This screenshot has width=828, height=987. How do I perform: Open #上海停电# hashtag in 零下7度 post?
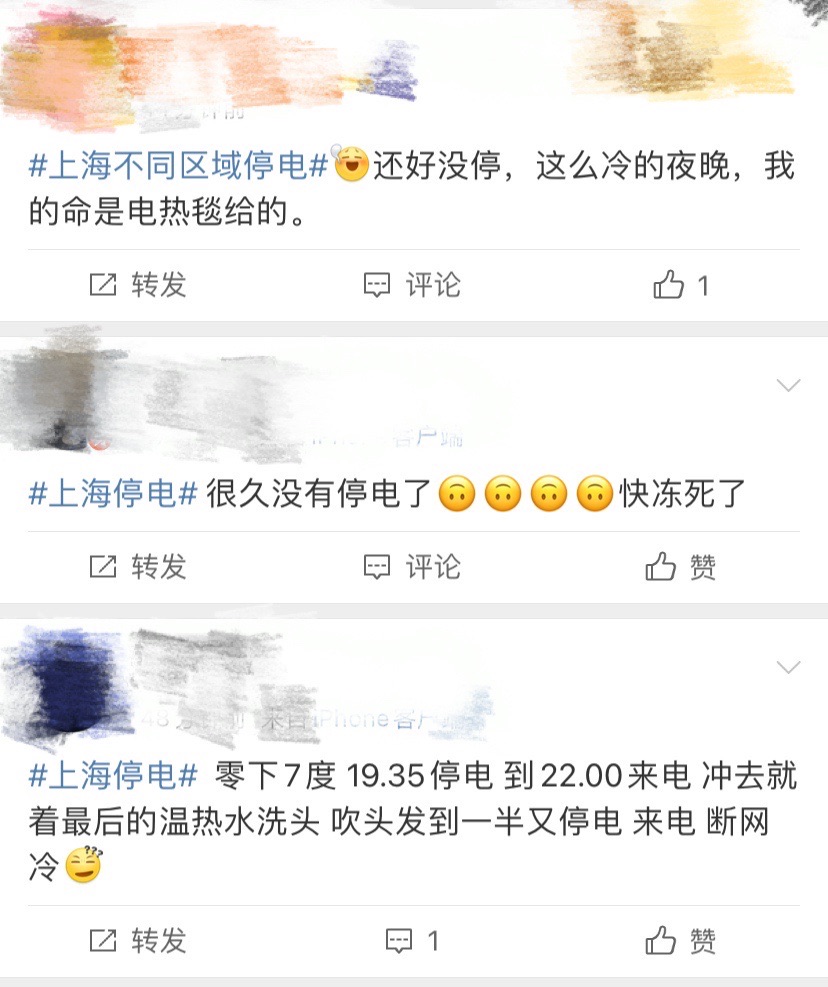click(x=112, y=775)
